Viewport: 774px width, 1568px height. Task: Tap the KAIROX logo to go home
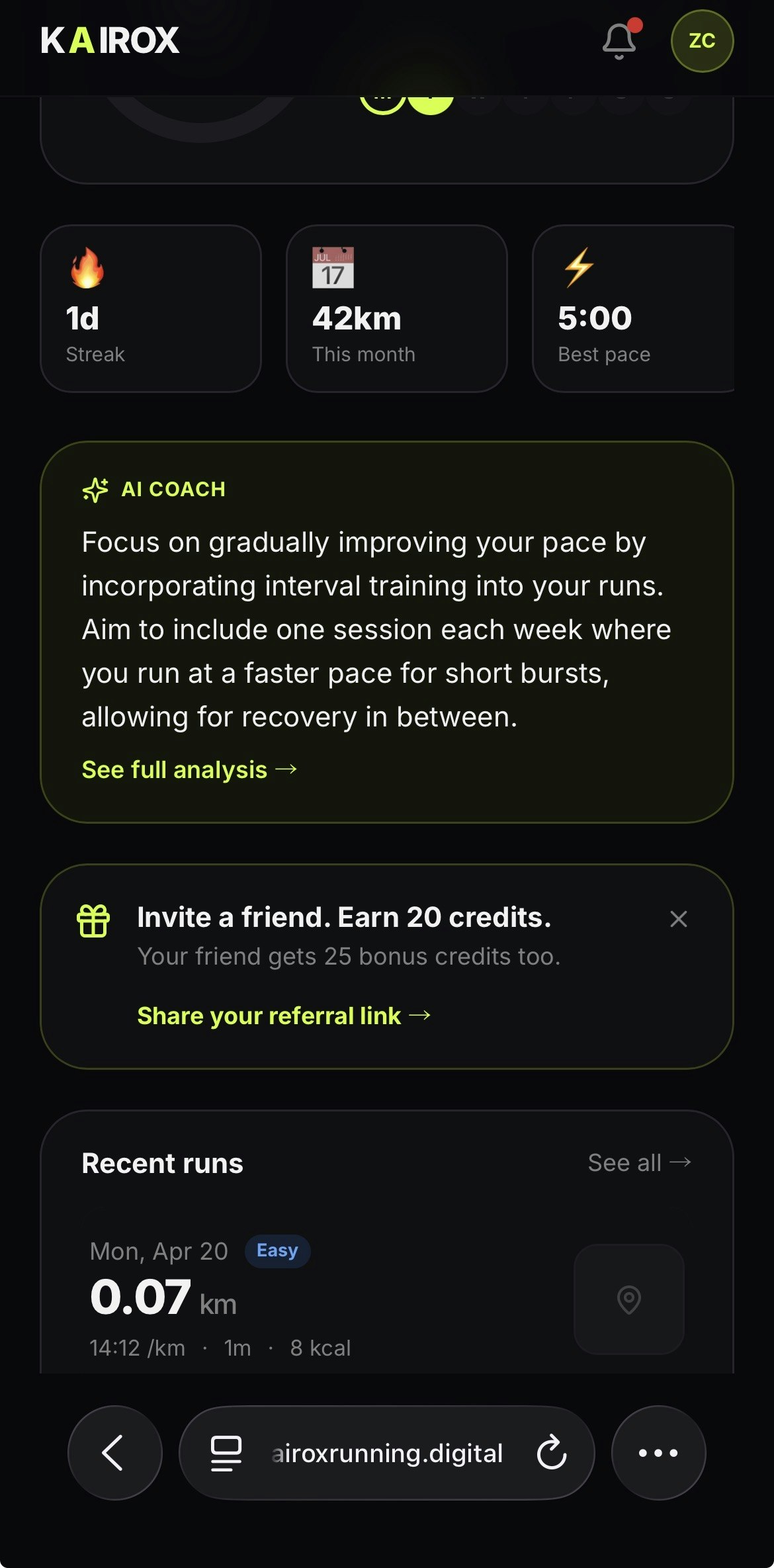point(110,40)
